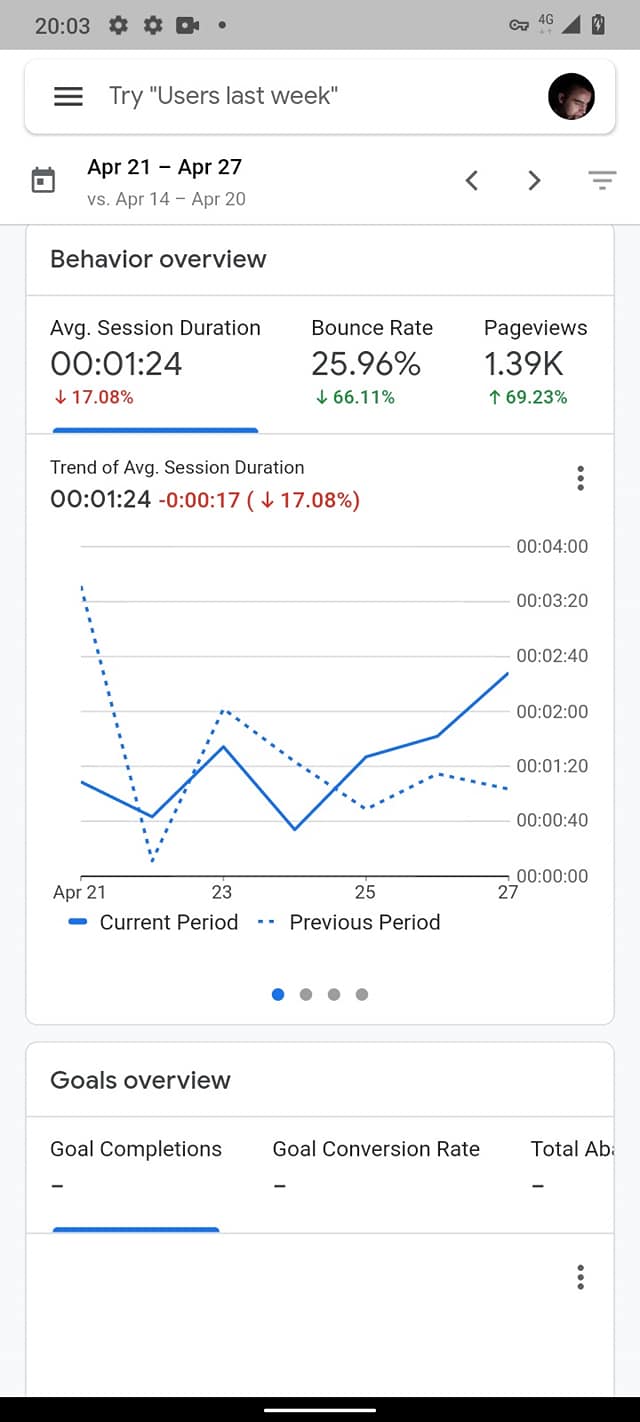Screen dimensions: 640x1422
Task: Jump to the second chart page dot
Action: (x=306, y=994)
